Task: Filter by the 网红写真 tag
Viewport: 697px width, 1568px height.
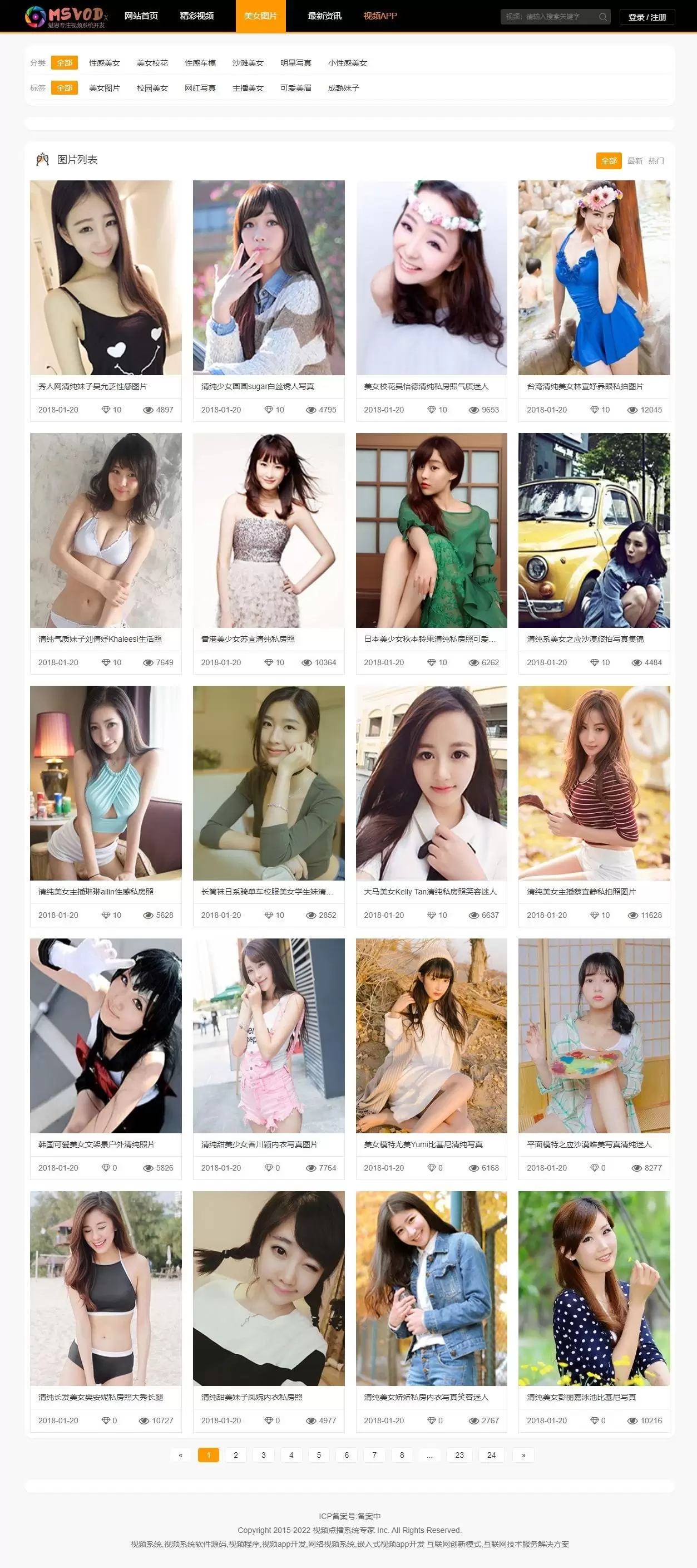Action: pos(200,87)
